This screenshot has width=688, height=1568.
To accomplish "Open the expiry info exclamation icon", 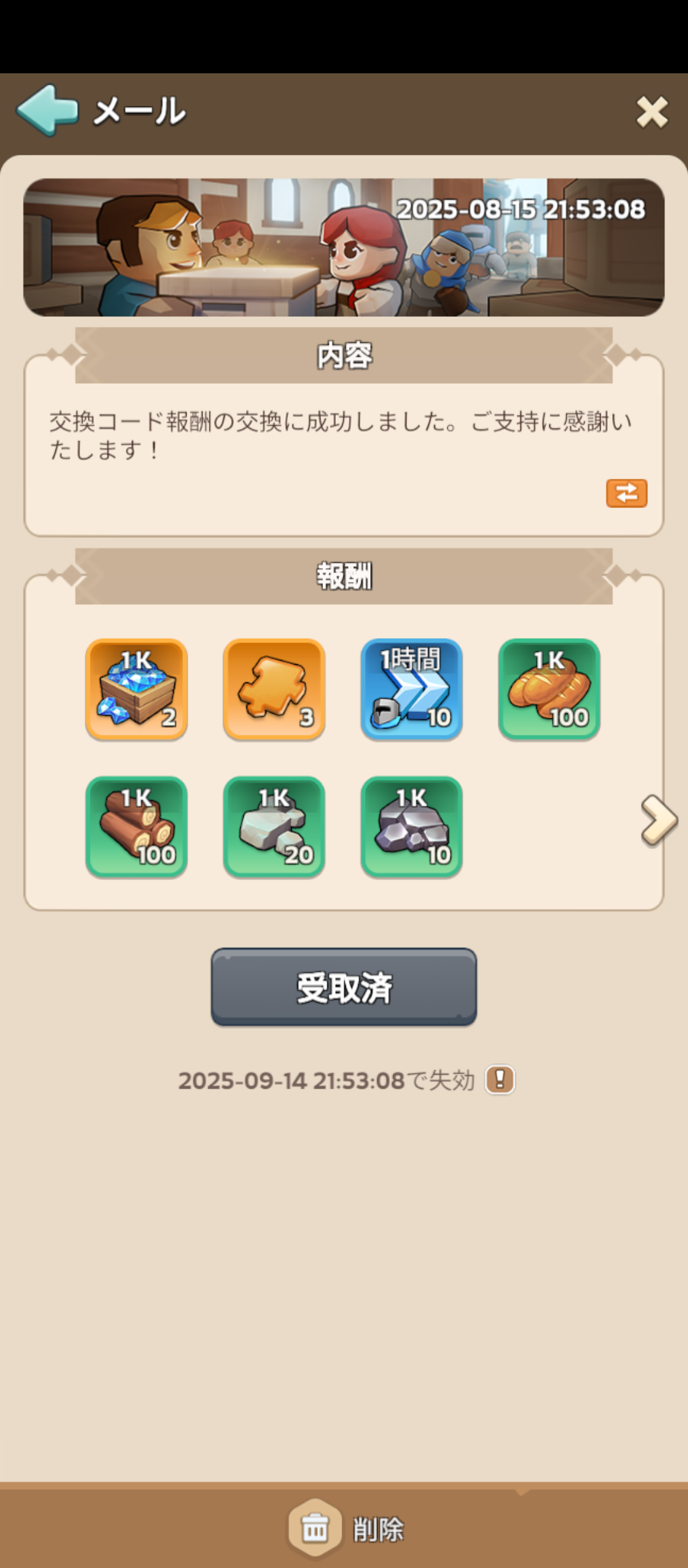I will click(500, 1080).
